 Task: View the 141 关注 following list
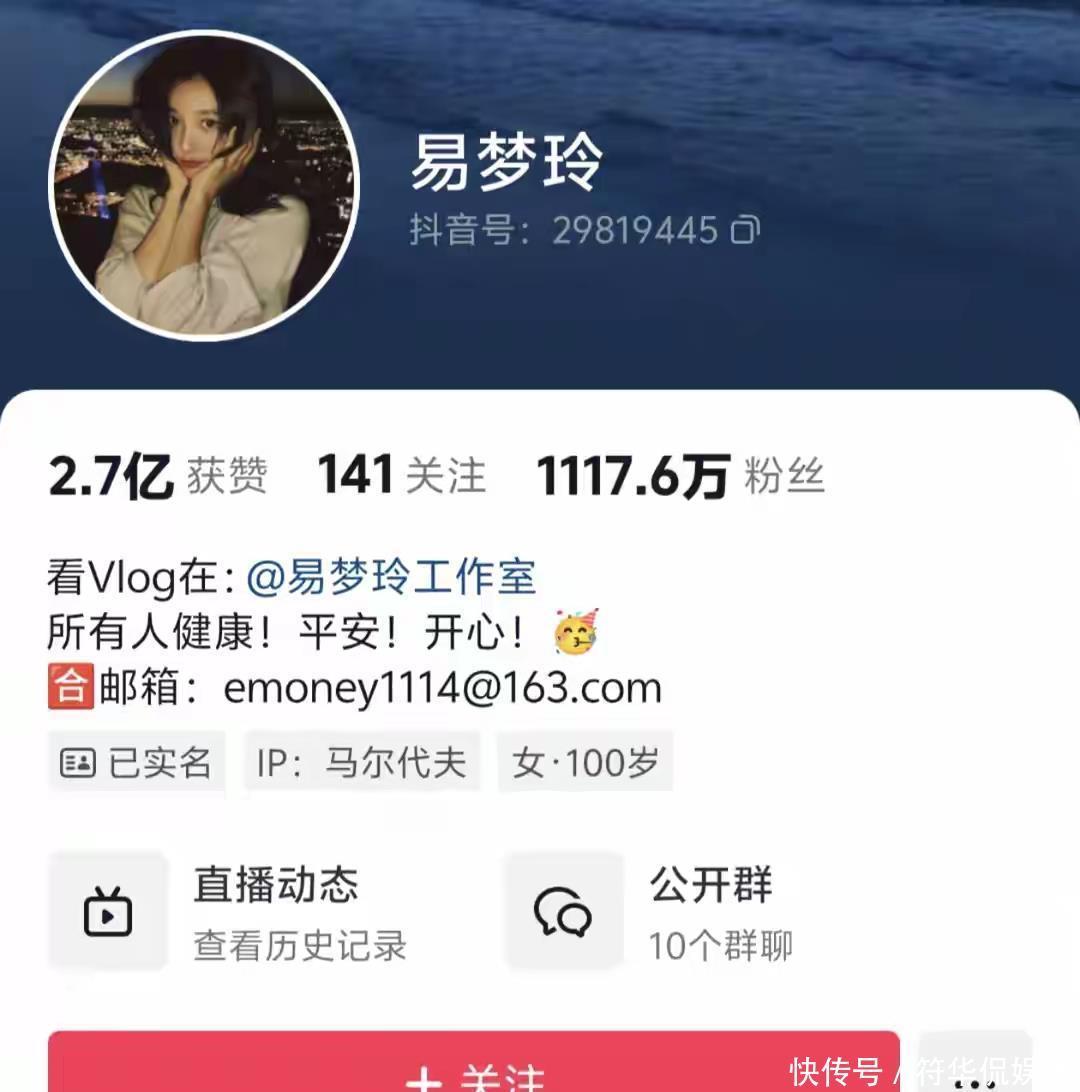tap(401, 476)
